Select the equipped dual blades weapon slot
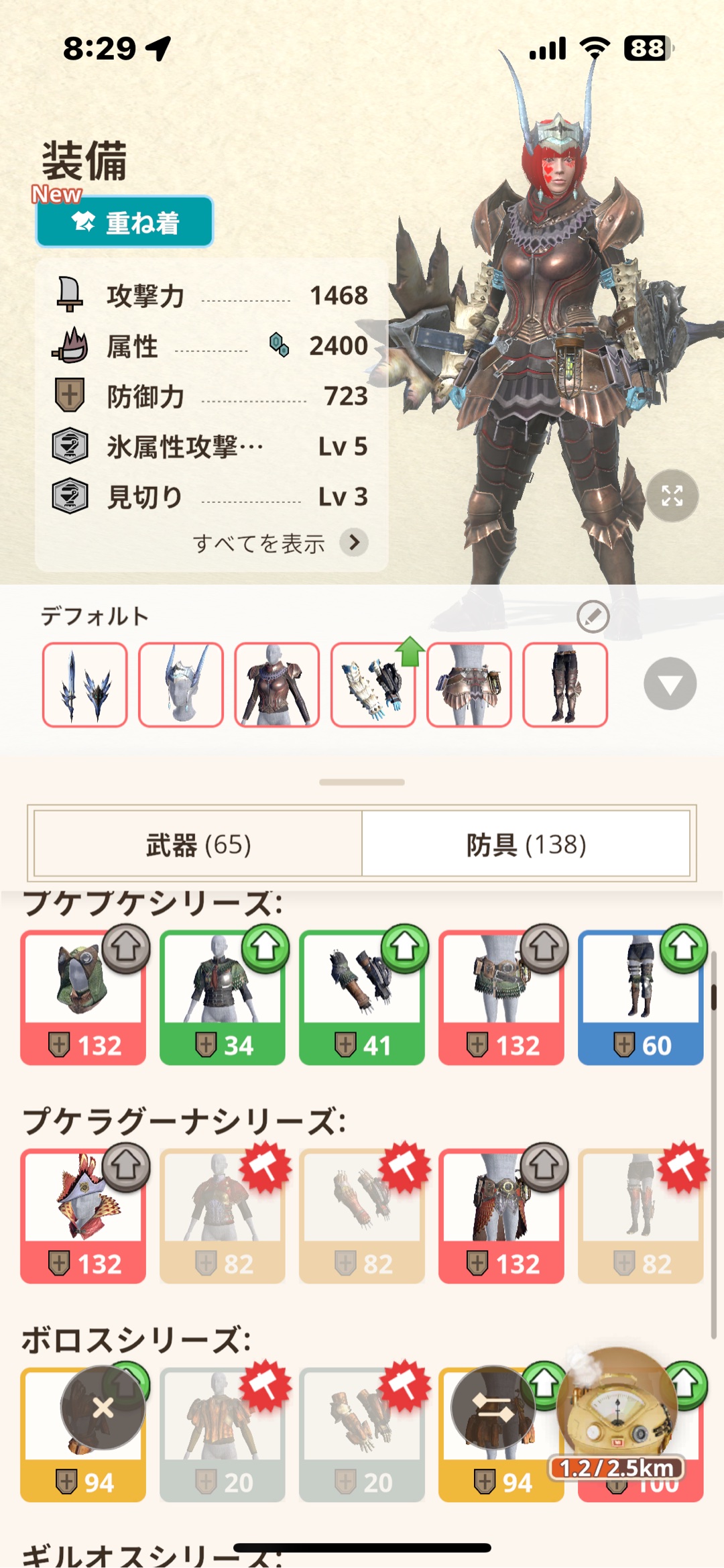Screen dimensions: 724x1568 pos(85,685)
